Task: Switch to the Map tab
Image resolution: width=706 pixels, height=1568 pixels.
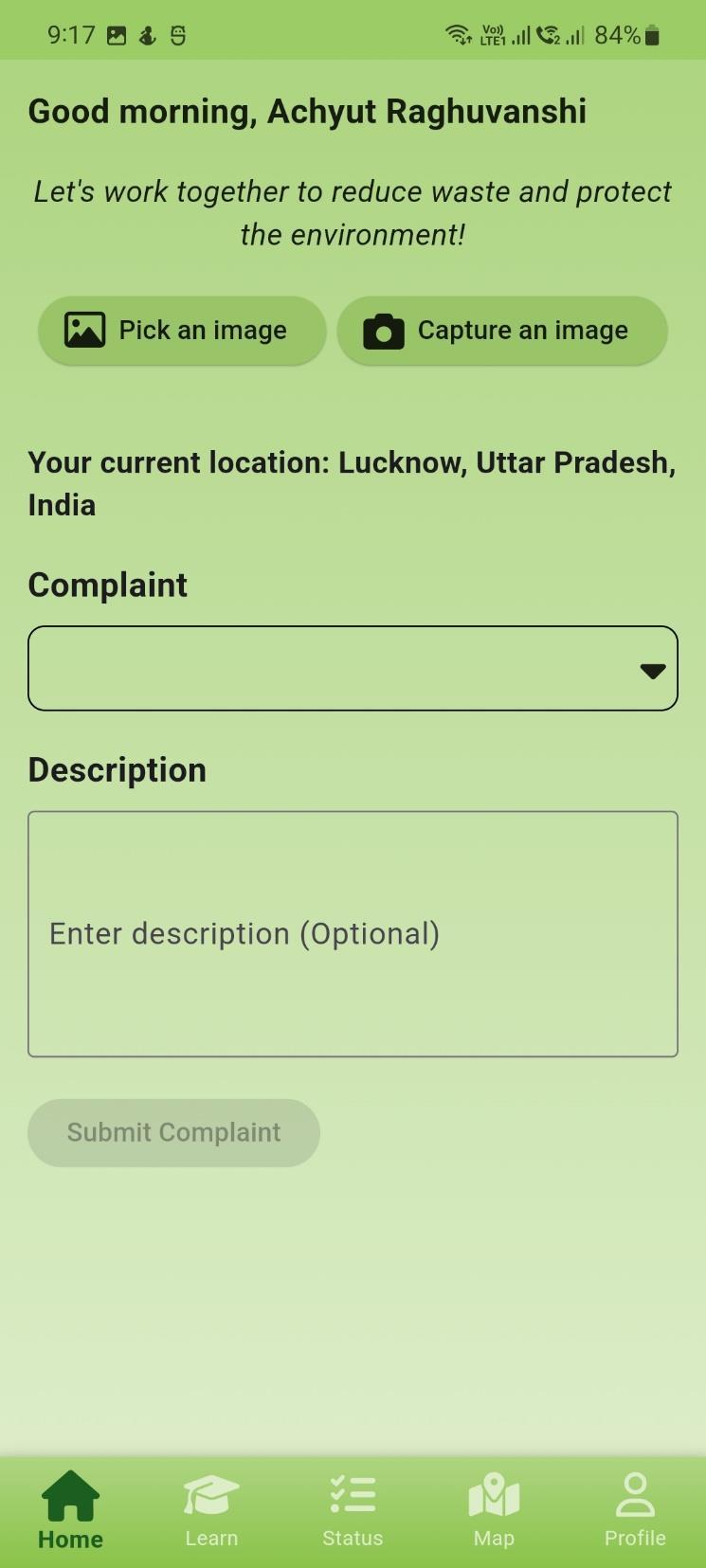Action: (x=494, y=1510)
